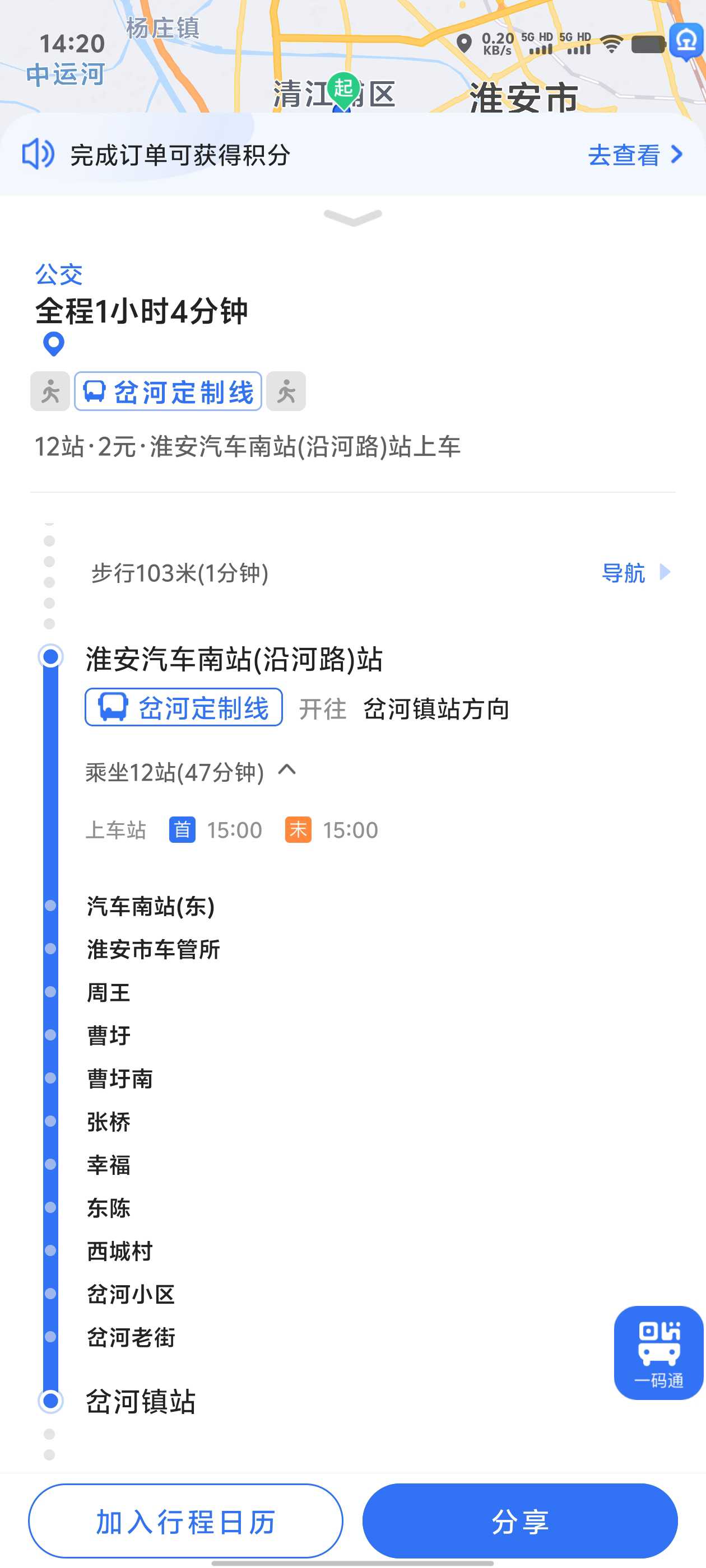The height and width of the screenshot is (1568, 706).
Task: Share this route via 分享
Action: pyautogui.click(x=519, y=1520)
